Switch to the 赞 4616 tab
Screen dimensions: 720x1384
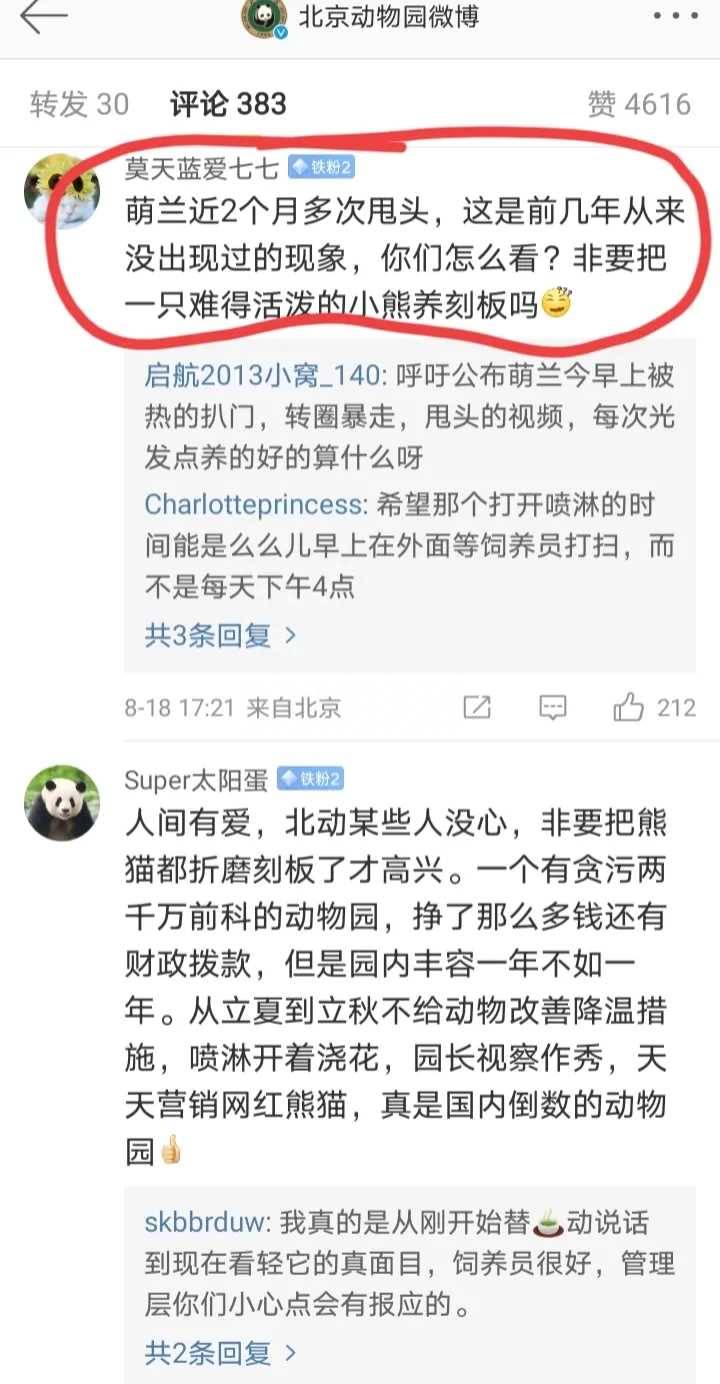click(x=639, y=104)
